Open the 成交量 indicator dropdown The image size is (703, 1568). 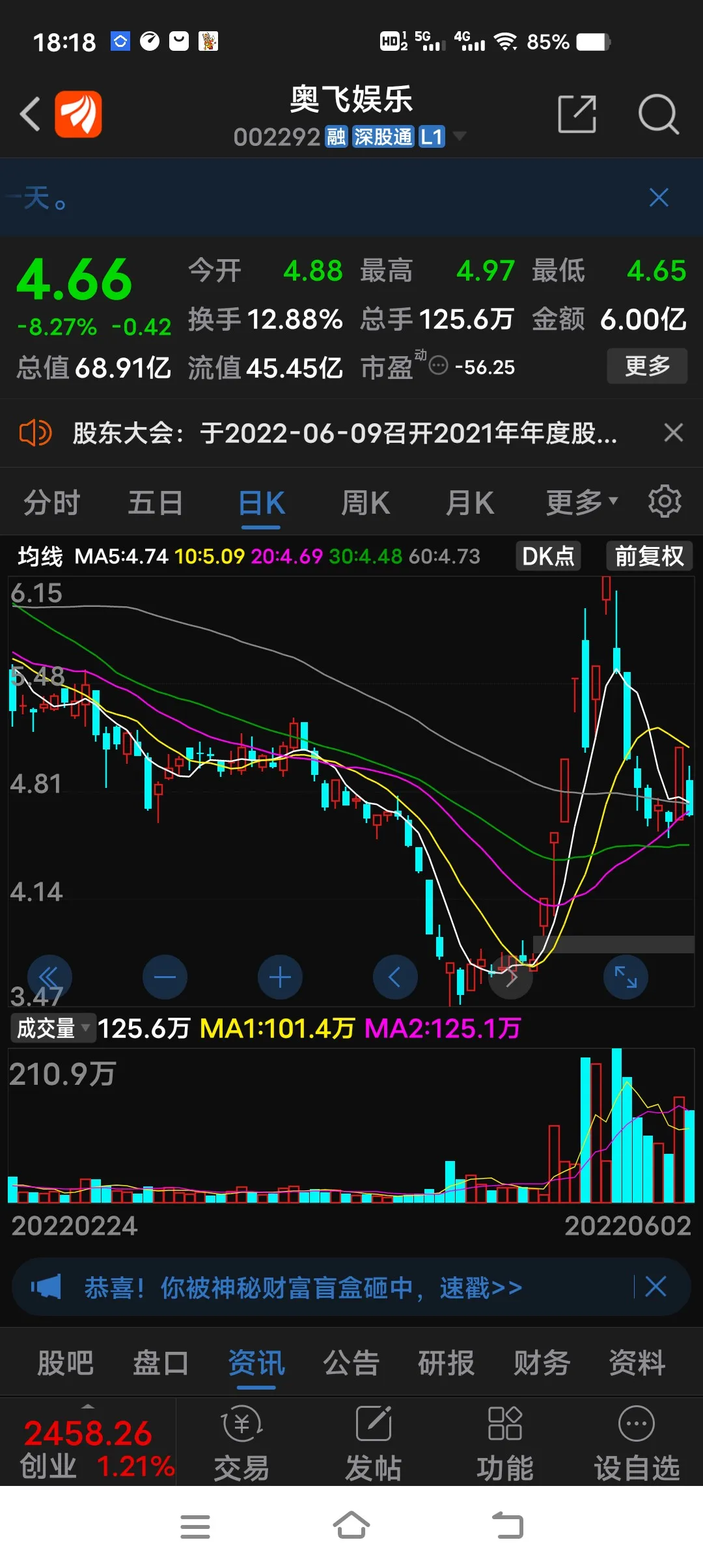[53, 1028]
